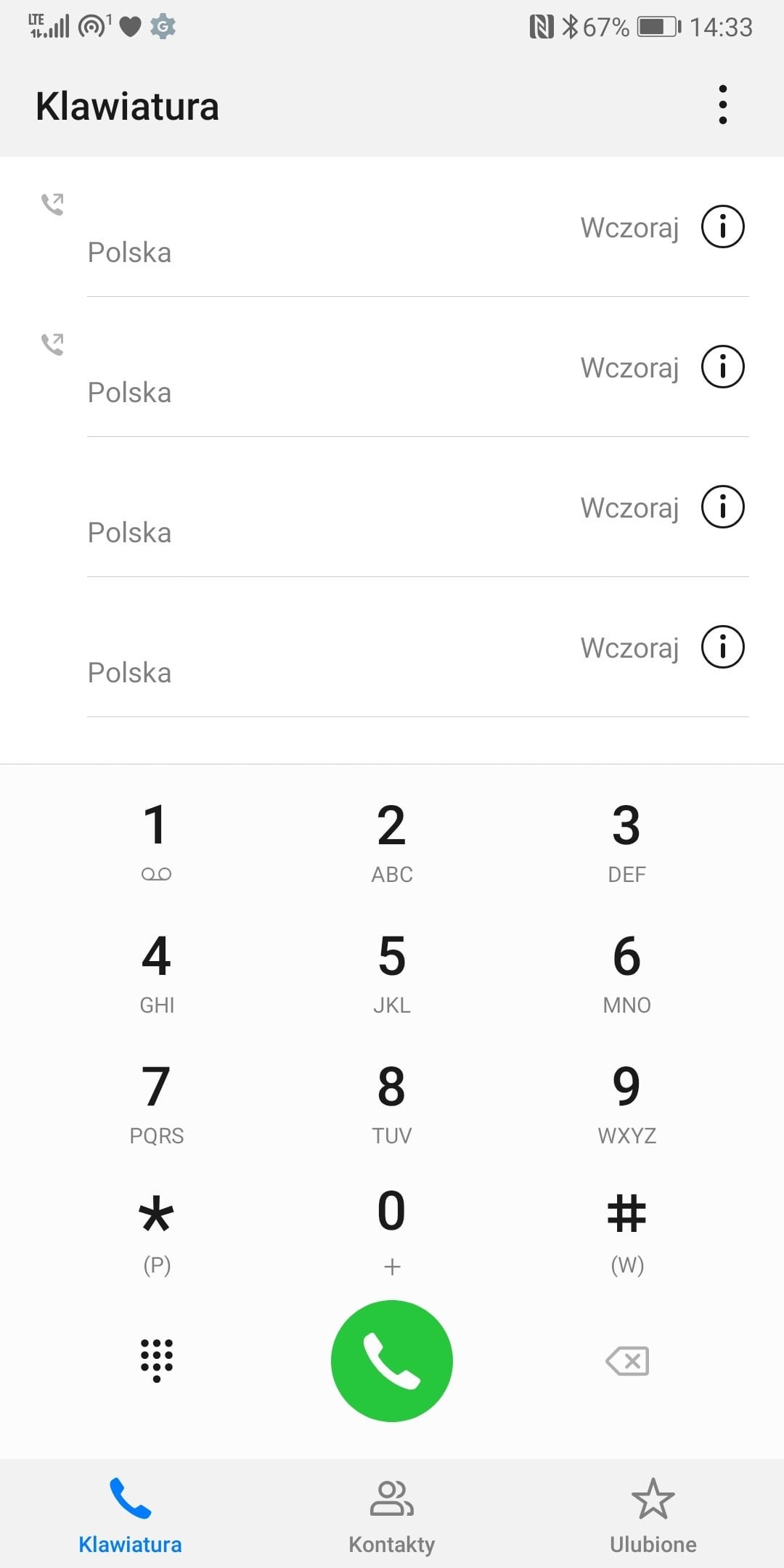The height and width of the screenshot is (1568, 784).
Task: Dial digit 1 voicemail key
Action: (157, 842)
